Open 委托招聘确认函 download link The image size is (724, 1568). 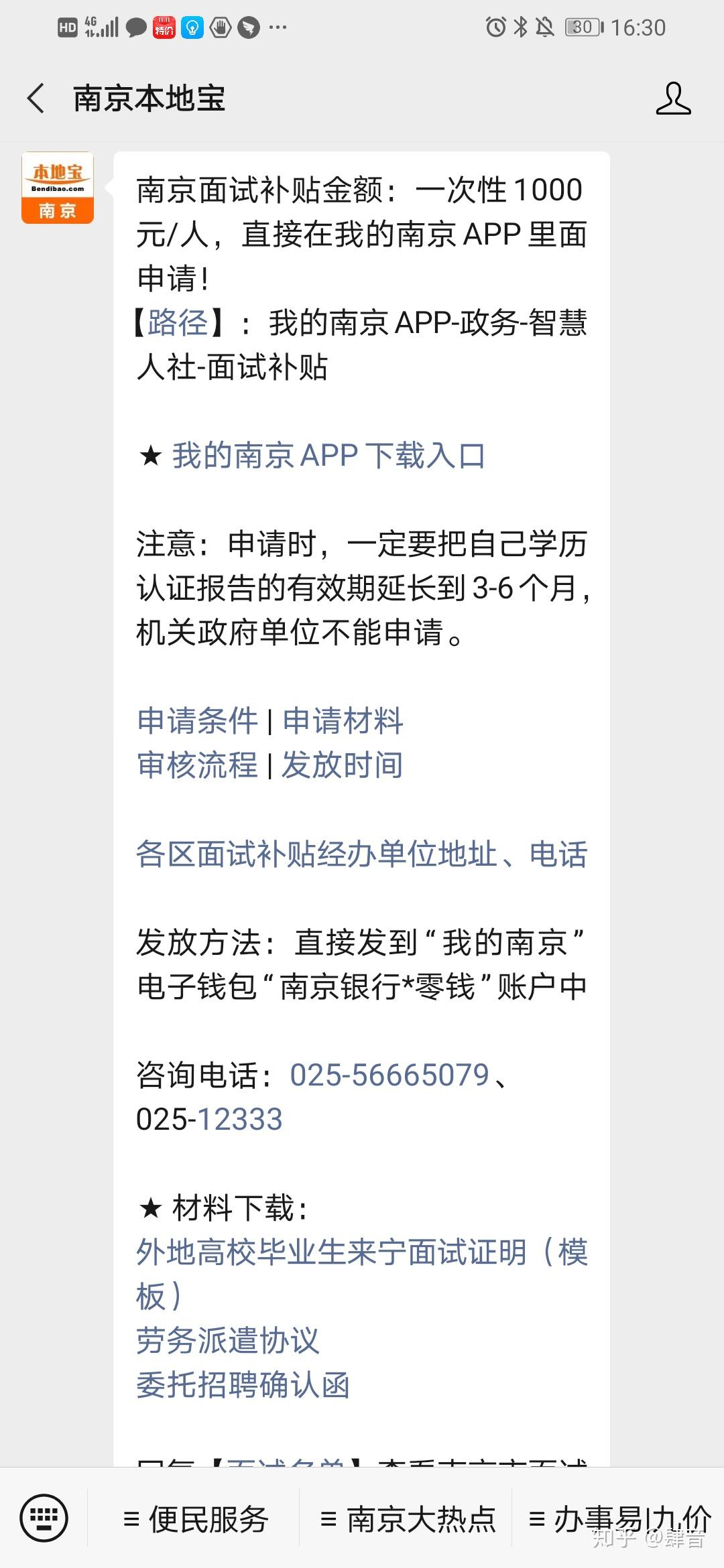pos(243,1385)
